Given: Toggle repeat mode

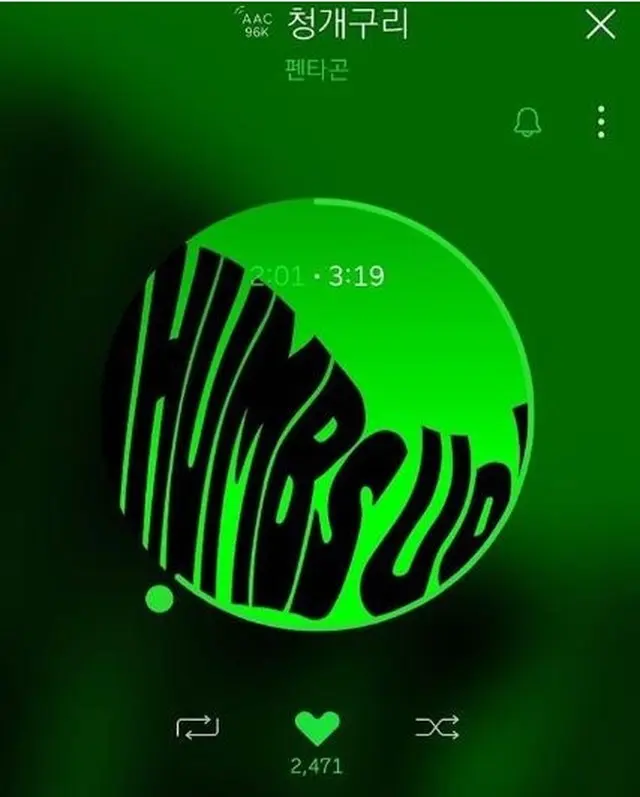Looking at the screenshot, I should 197,729.
